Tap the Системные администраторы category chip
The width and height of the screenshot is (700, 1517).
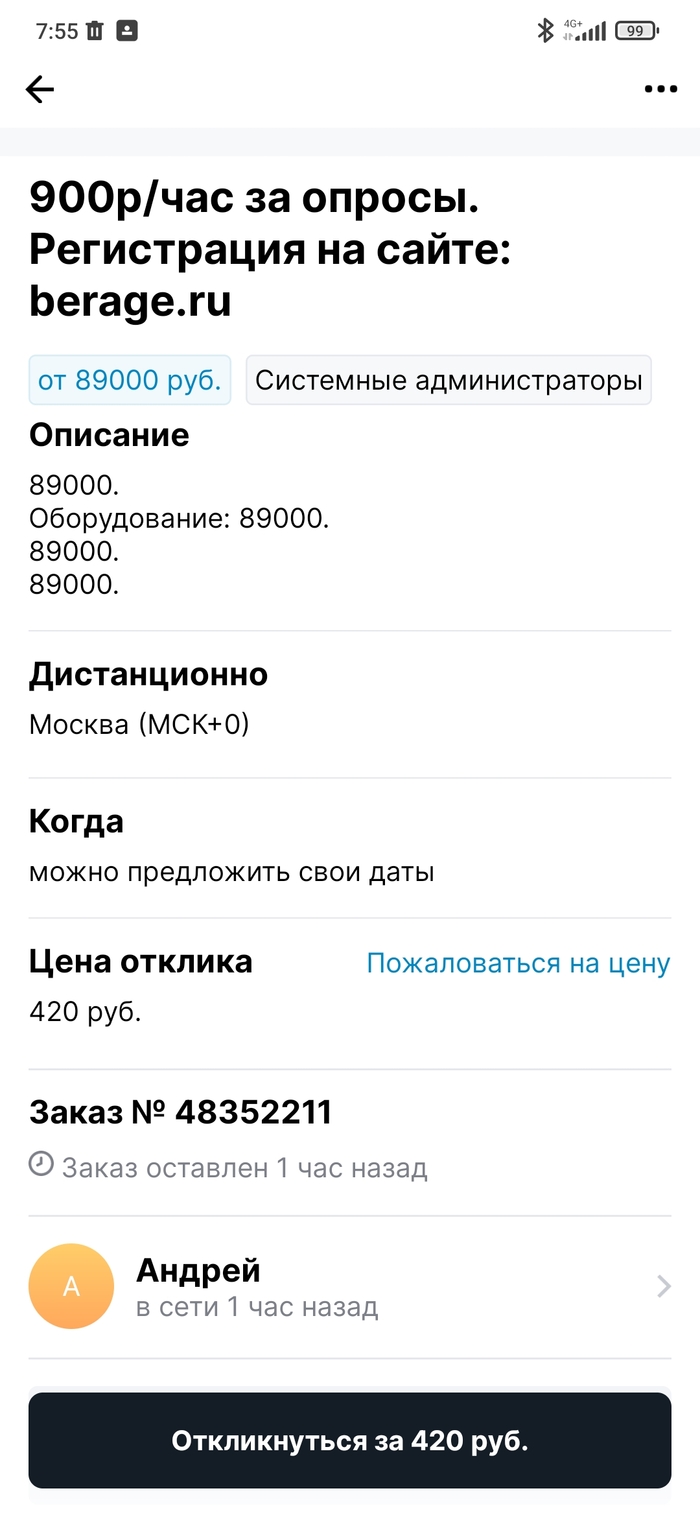point(448,380)
